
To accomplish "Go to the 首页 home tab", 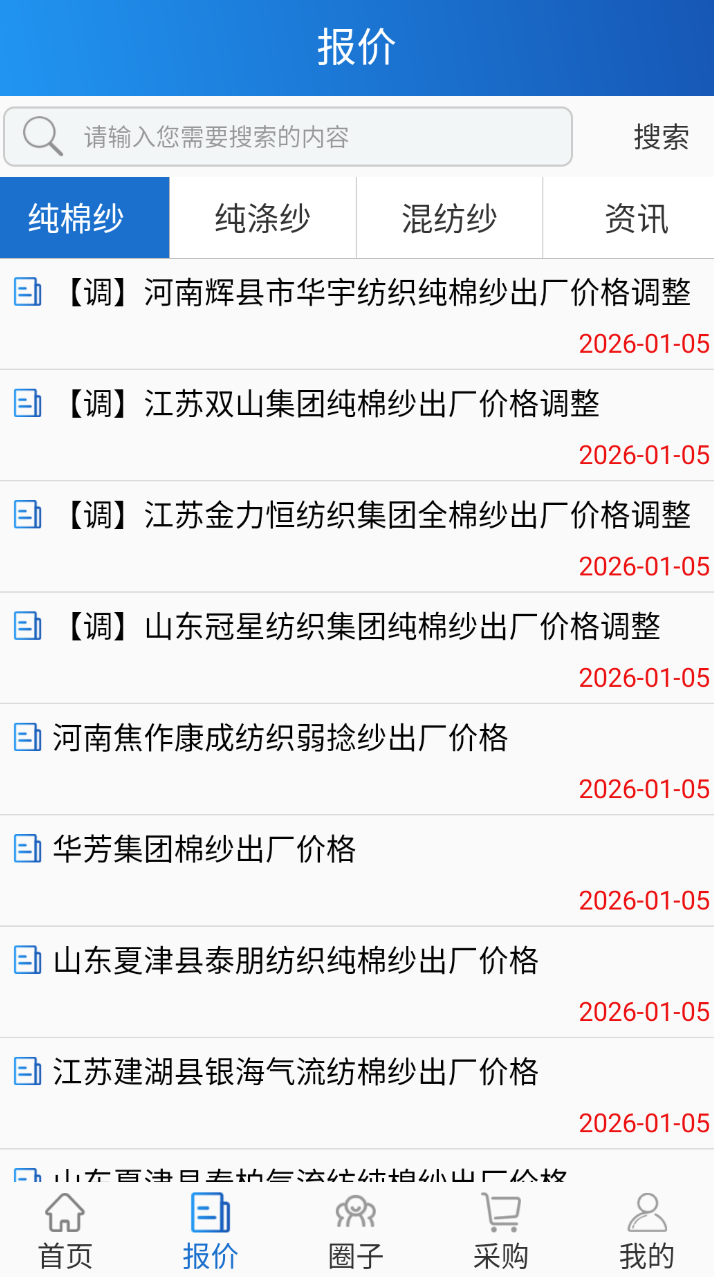I will [65, 1231].
